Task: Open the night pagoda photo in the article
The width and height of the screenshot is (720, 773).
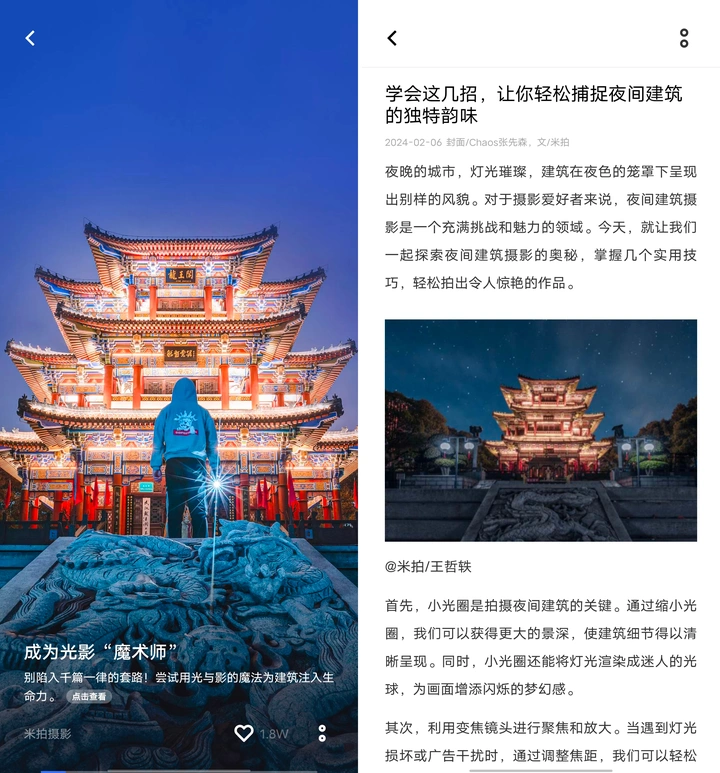Action: [x=540, y=430]
